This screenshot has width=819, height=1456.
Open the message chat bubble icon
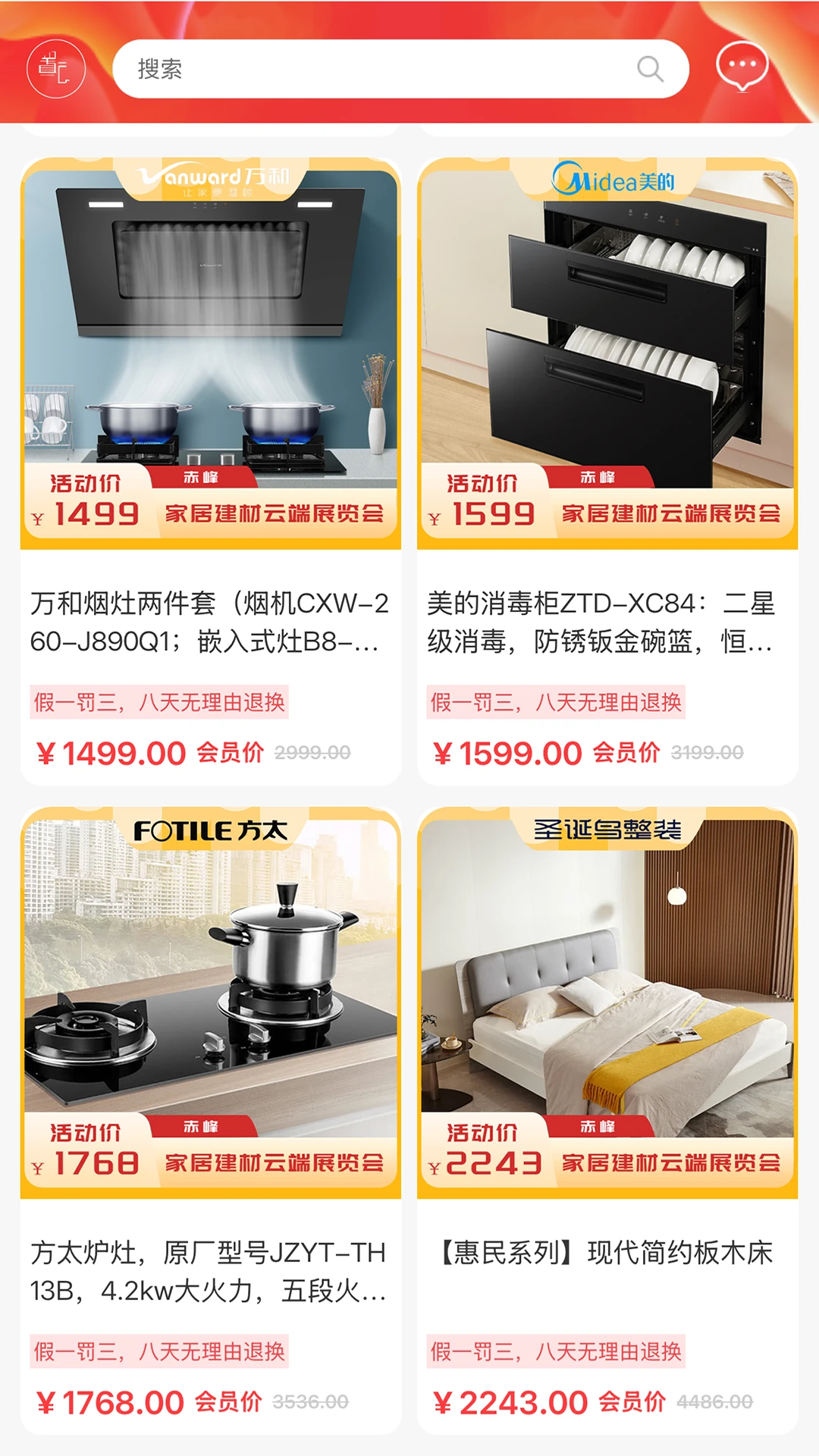[x=742, y=67]
